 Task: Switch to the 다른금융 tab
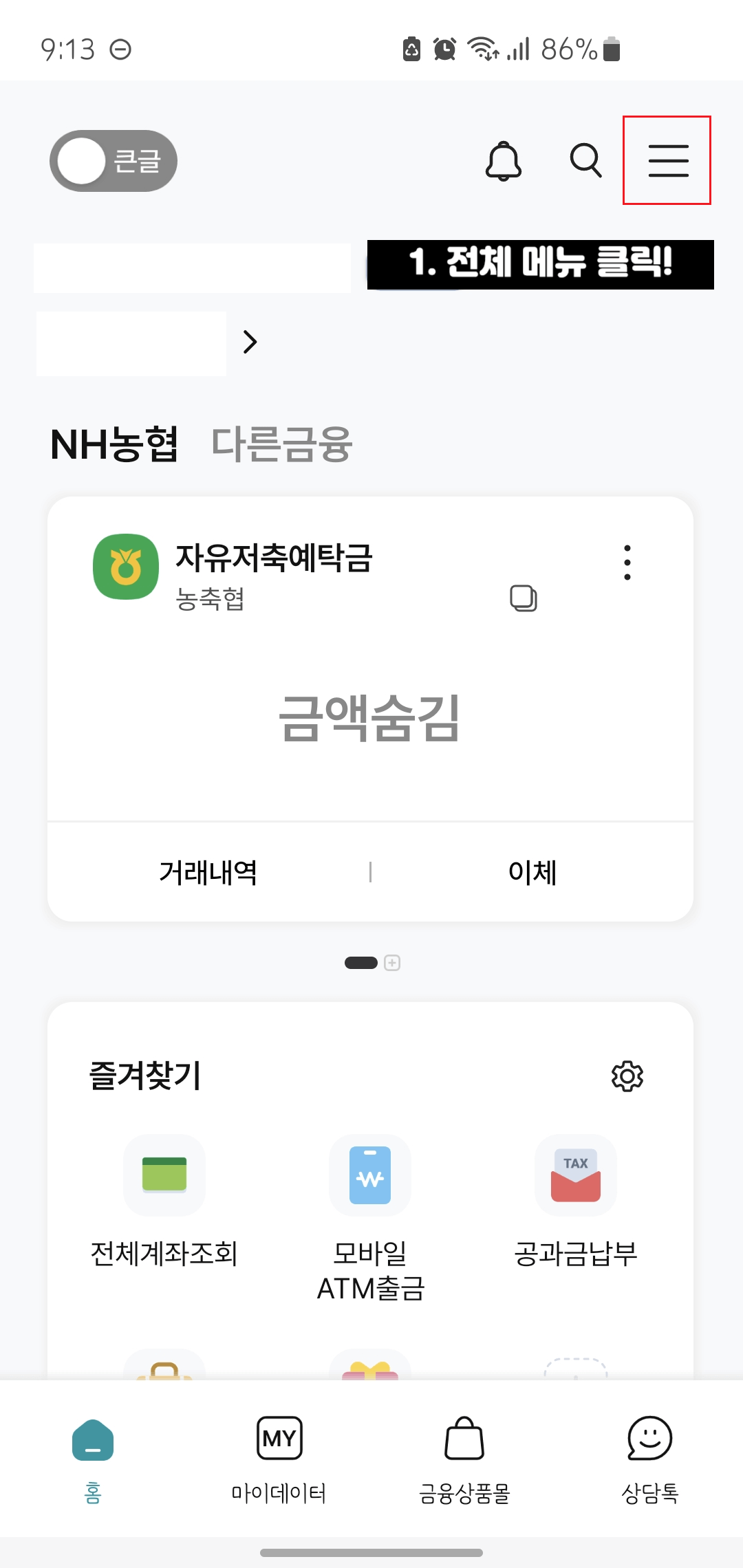pyautogui.click(x=281, y=446)
